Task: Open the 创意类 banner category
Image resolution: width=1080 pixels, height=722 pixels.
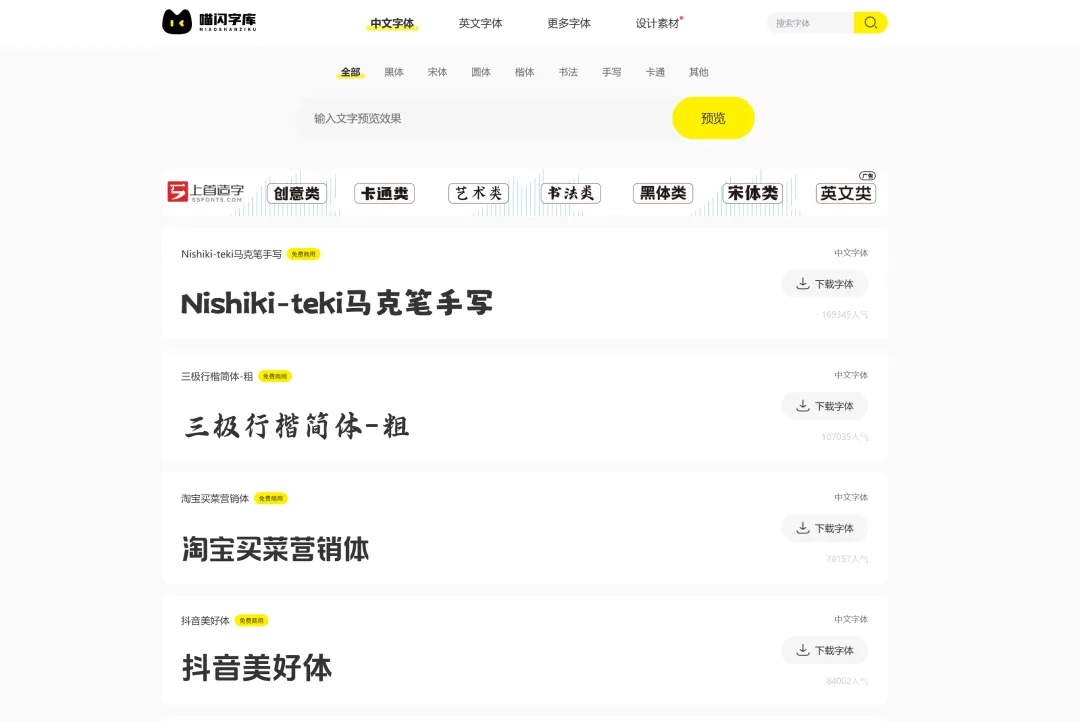Action: pos(297,193)
